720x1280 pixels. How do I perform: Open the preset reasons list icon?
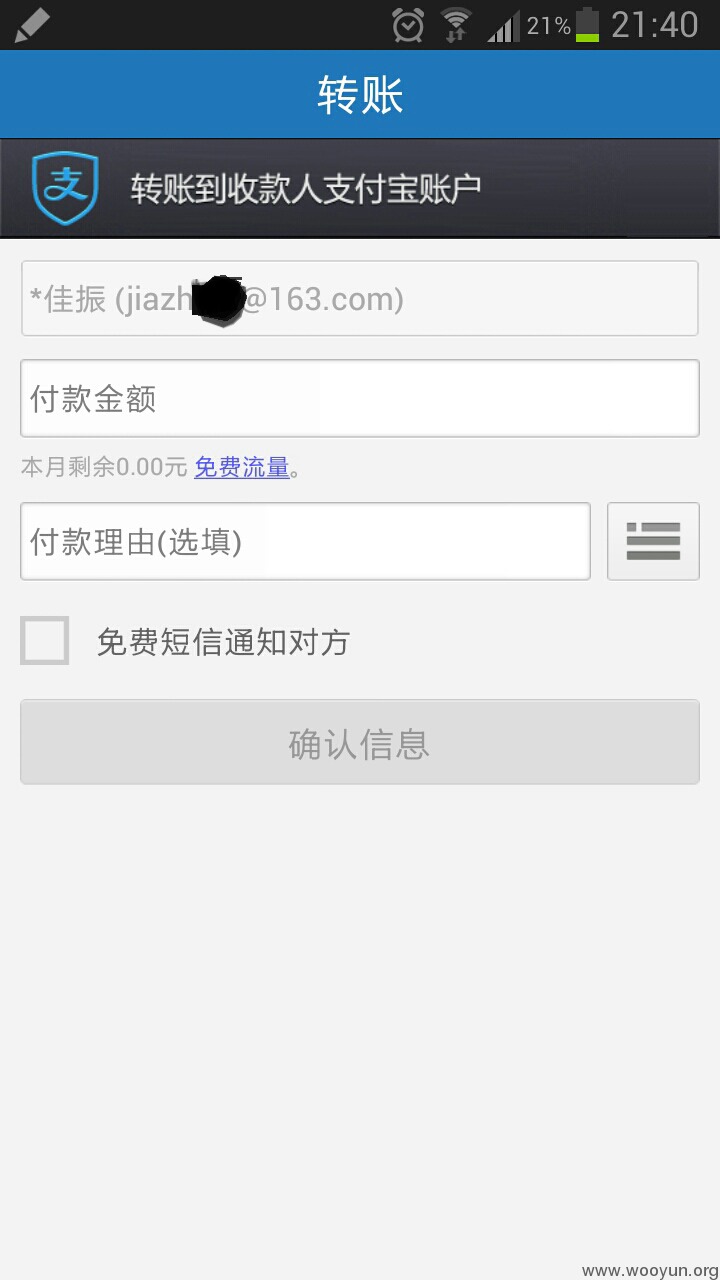tap(653, 541)
